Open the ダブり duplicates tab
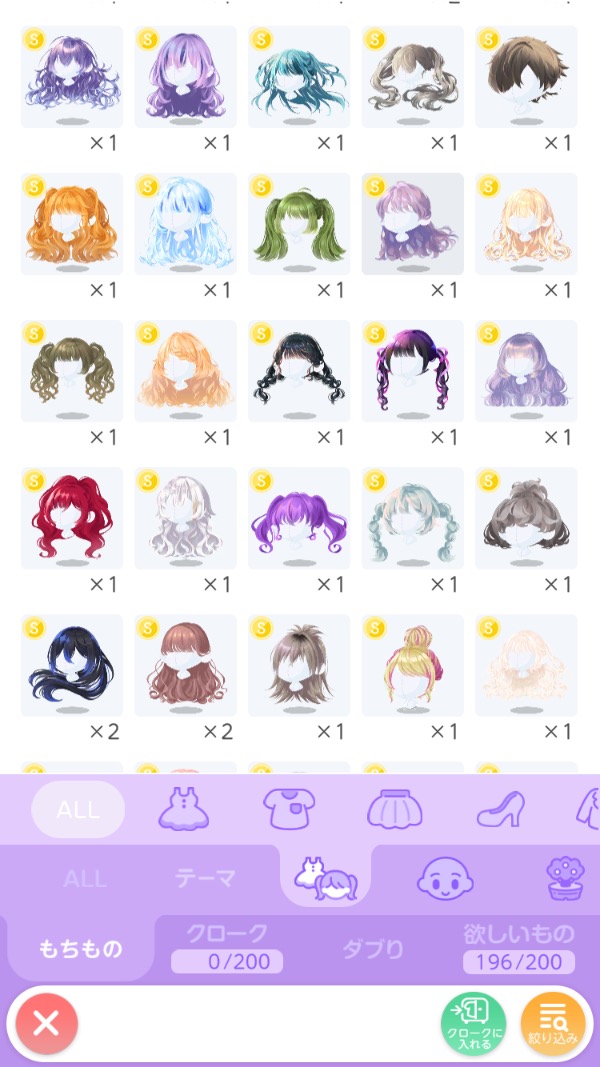The image size is (600, 1067). tap(373, 948)
